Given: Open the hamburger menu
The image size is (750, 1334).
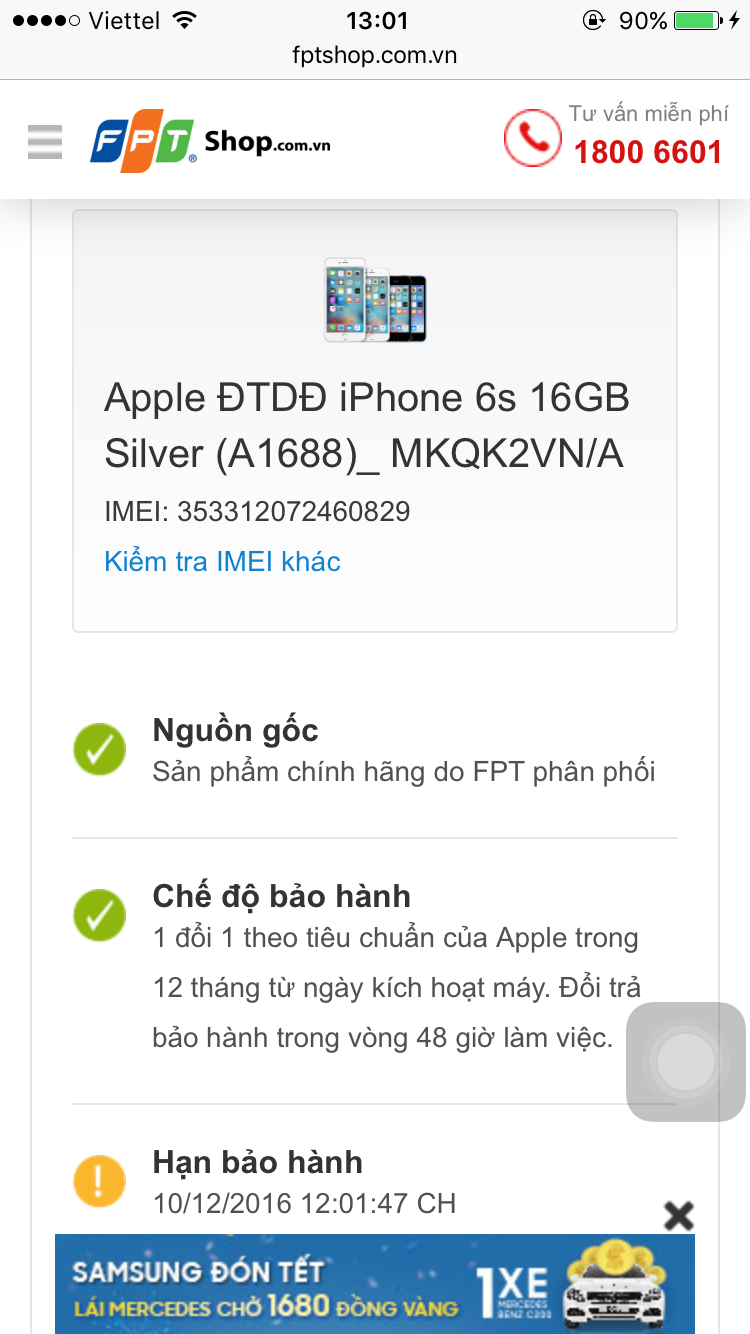Looking at the screenshot, I should tap(45, 143).
